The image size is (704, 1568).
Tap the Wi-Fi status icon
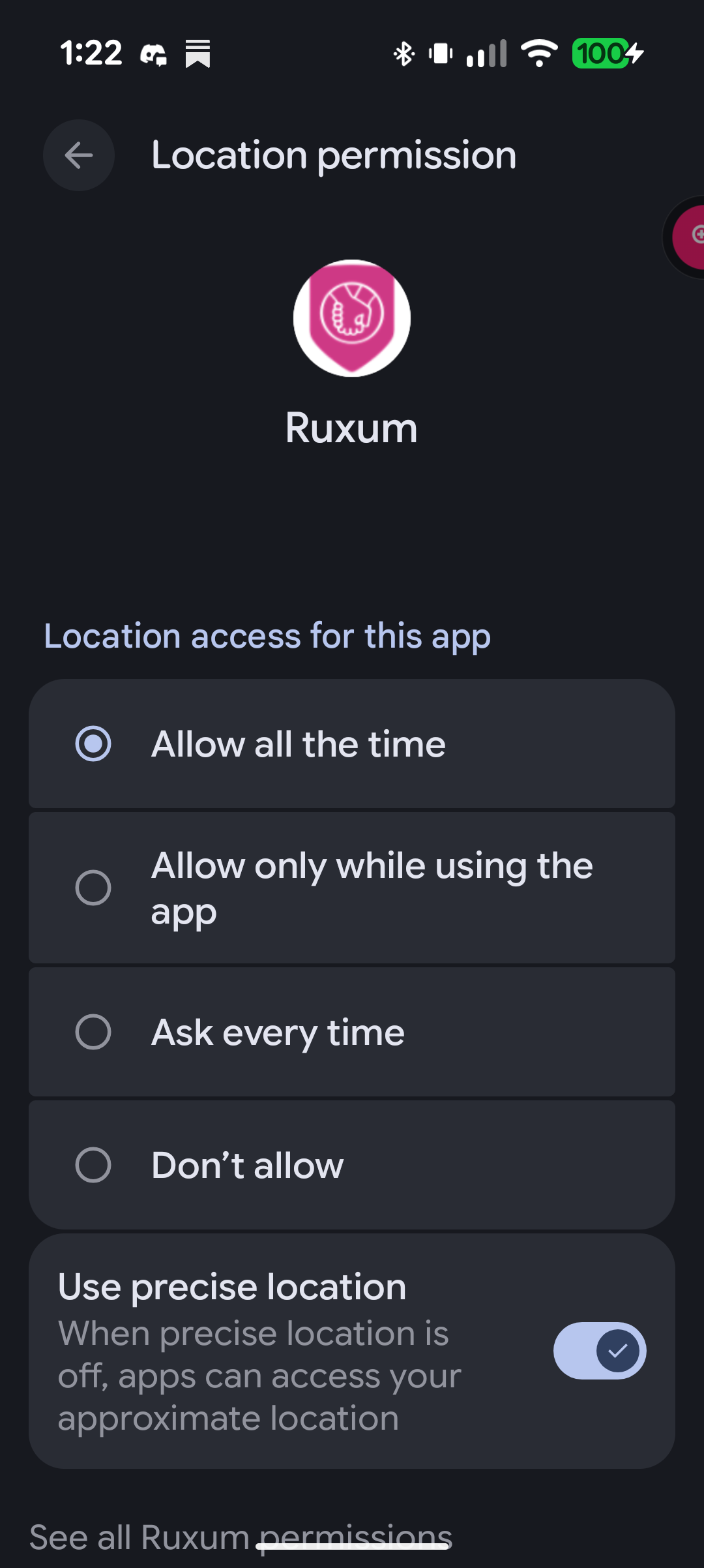point(539,53)
